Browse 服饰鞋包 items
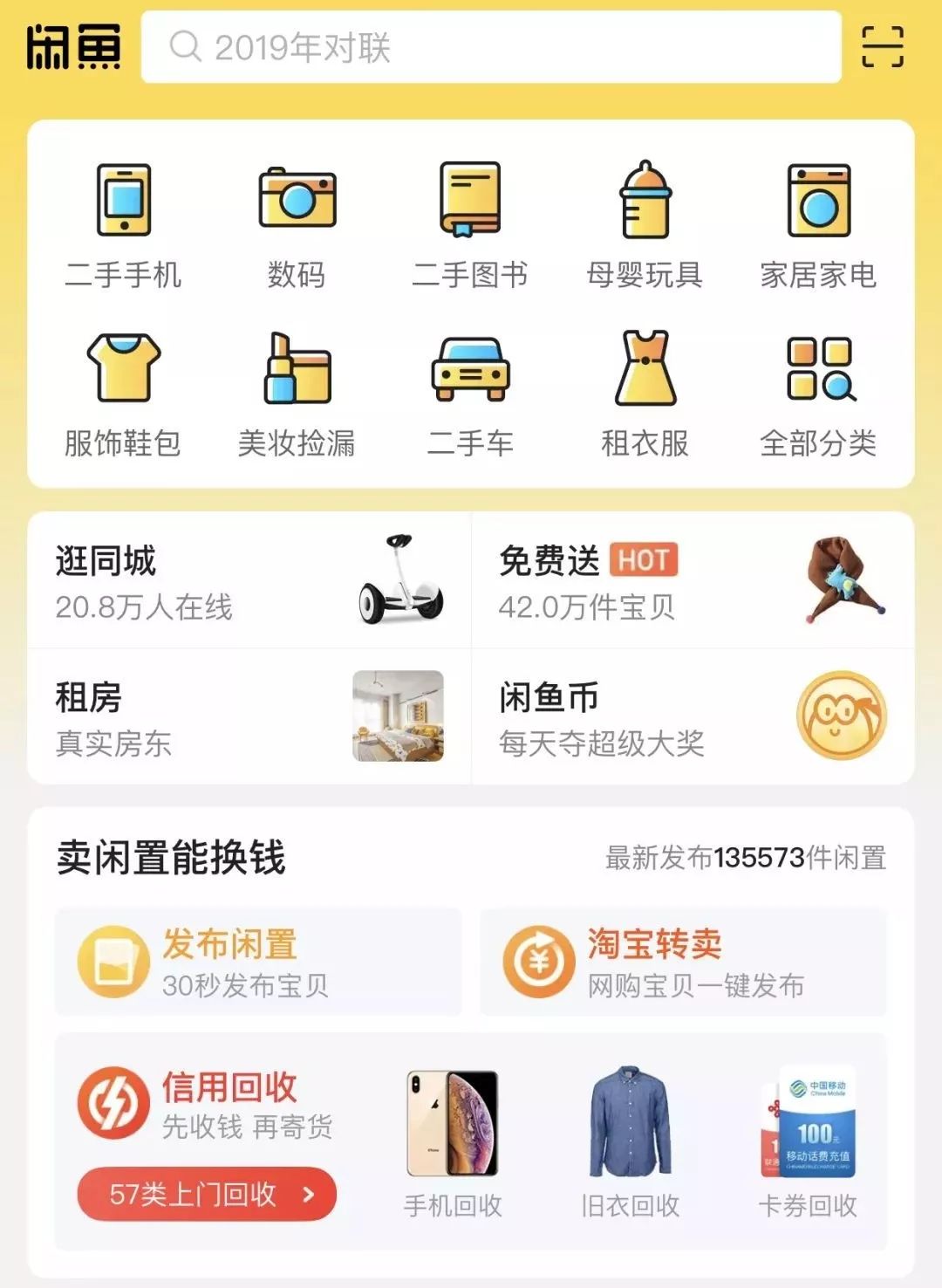The width and height of the screenshot is (942, 1288). click(123, 394)
